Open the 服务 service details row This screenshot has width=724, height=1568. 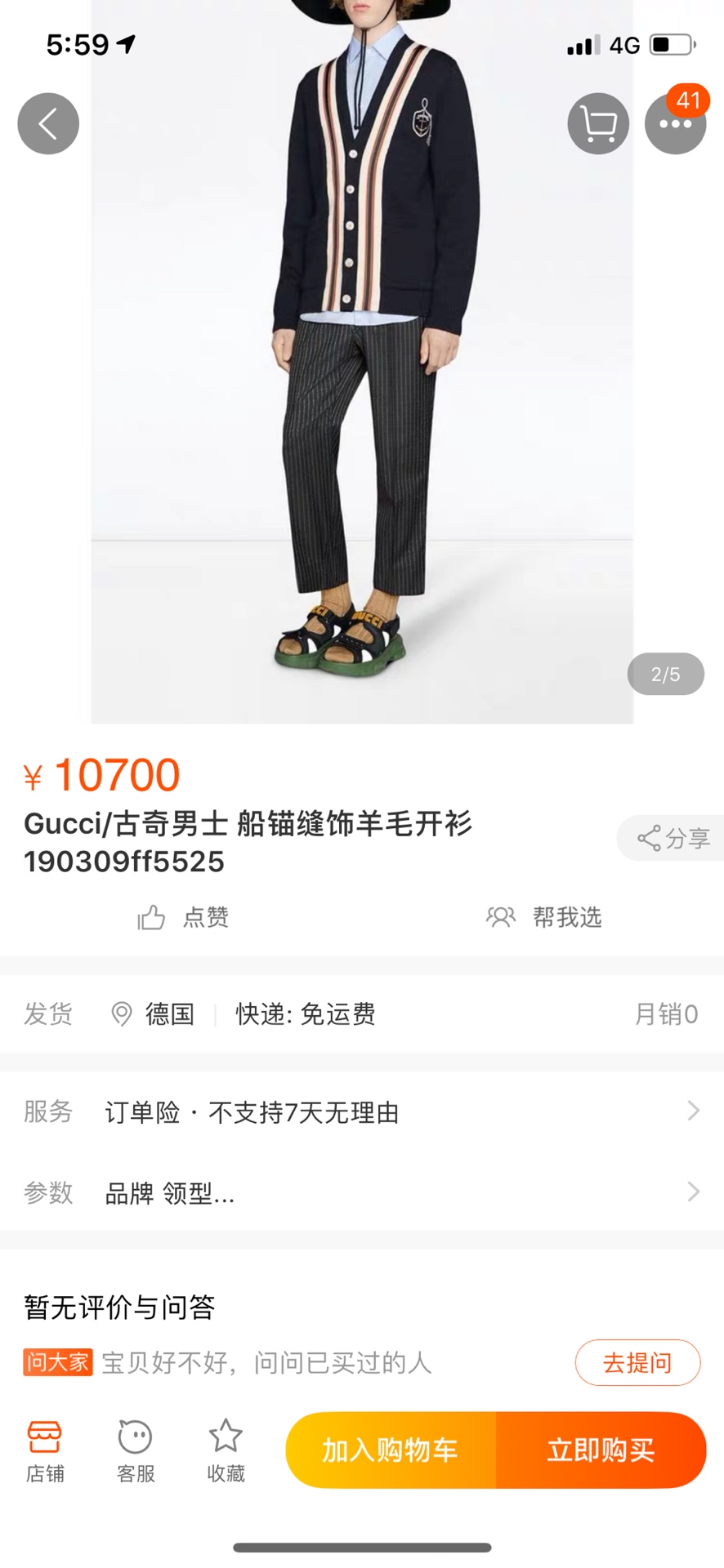tap(362, 1111)
